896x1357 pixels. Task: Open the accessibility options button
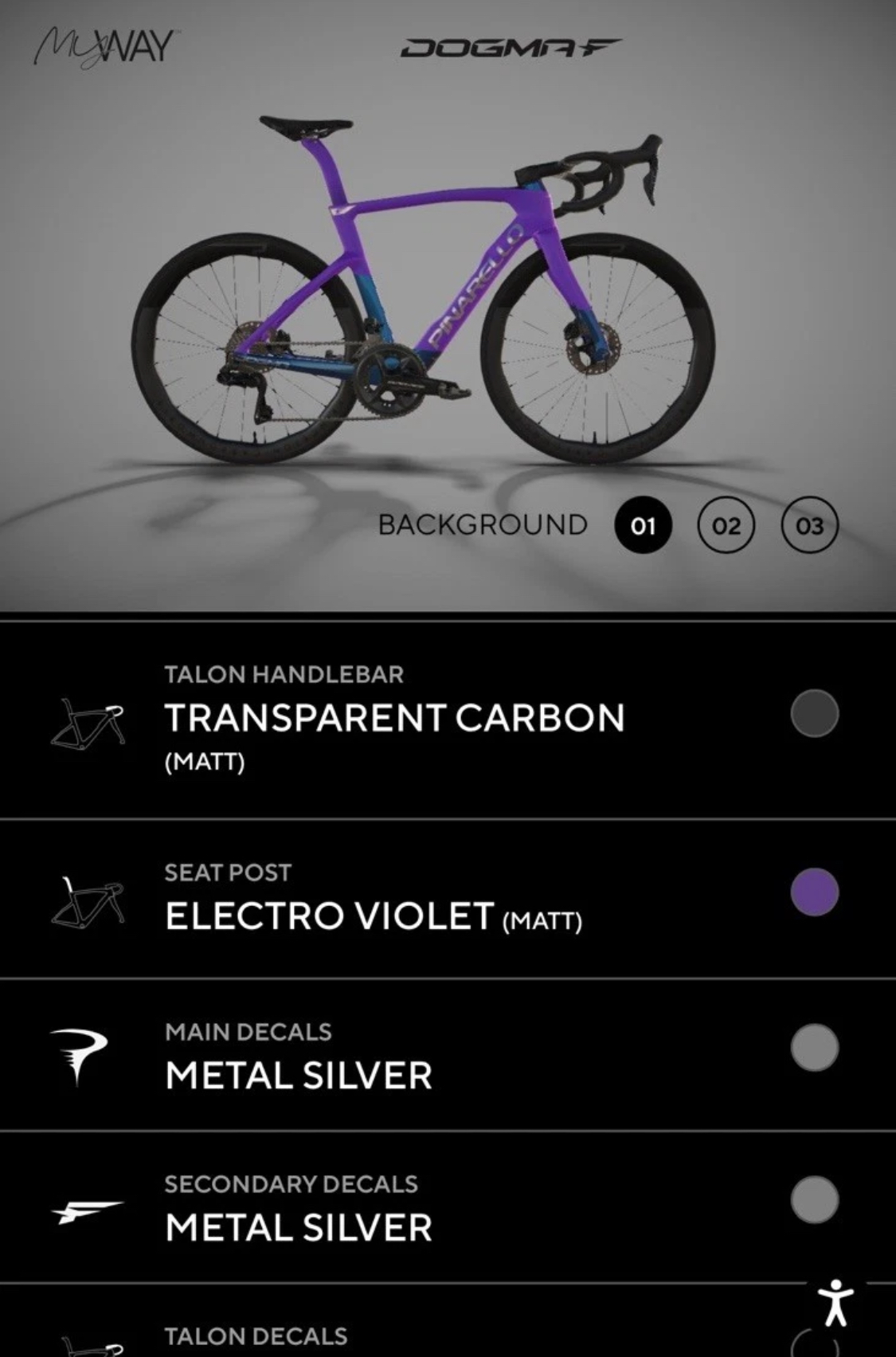point(835,1303)
